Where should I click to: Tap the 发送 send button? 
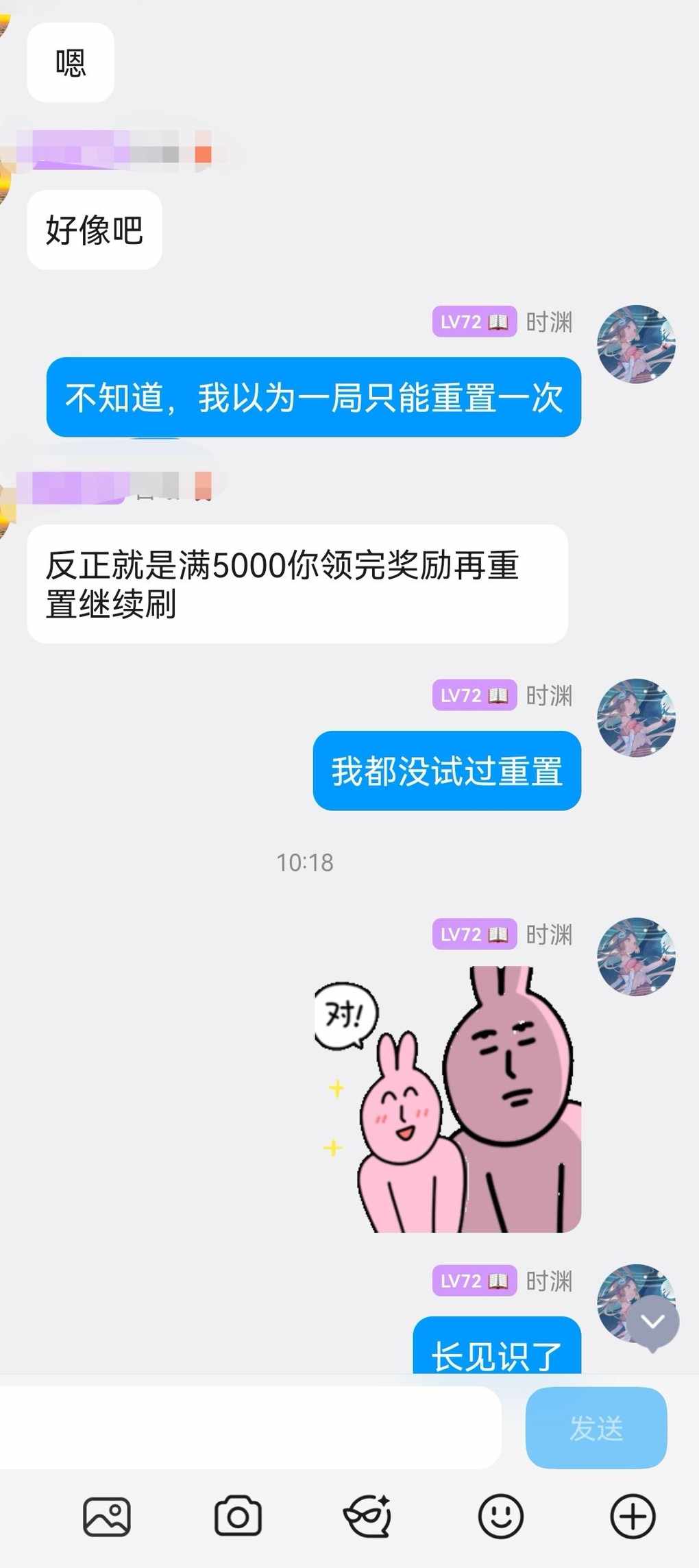coord(596,1427)
